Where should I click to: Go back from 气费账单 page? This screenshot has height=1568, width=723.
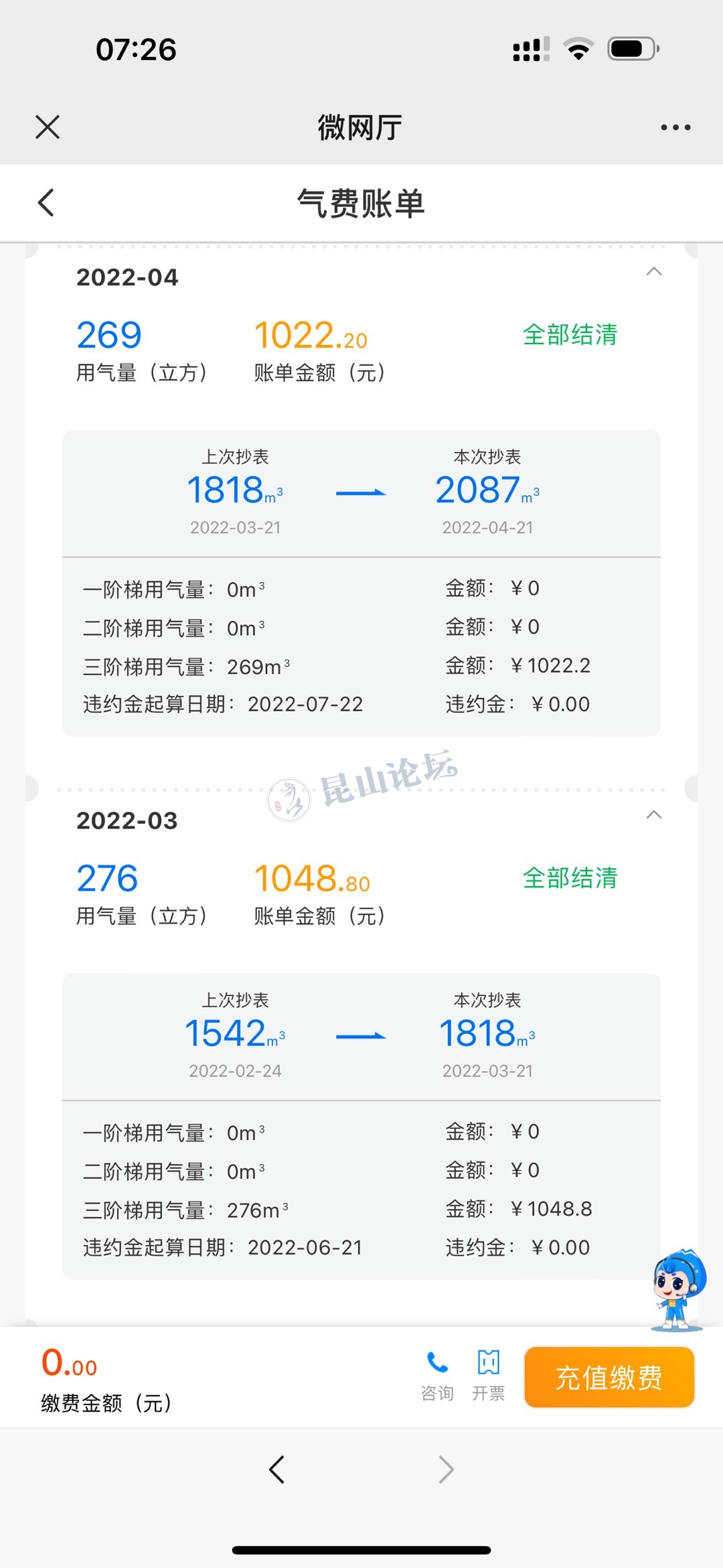46,202
